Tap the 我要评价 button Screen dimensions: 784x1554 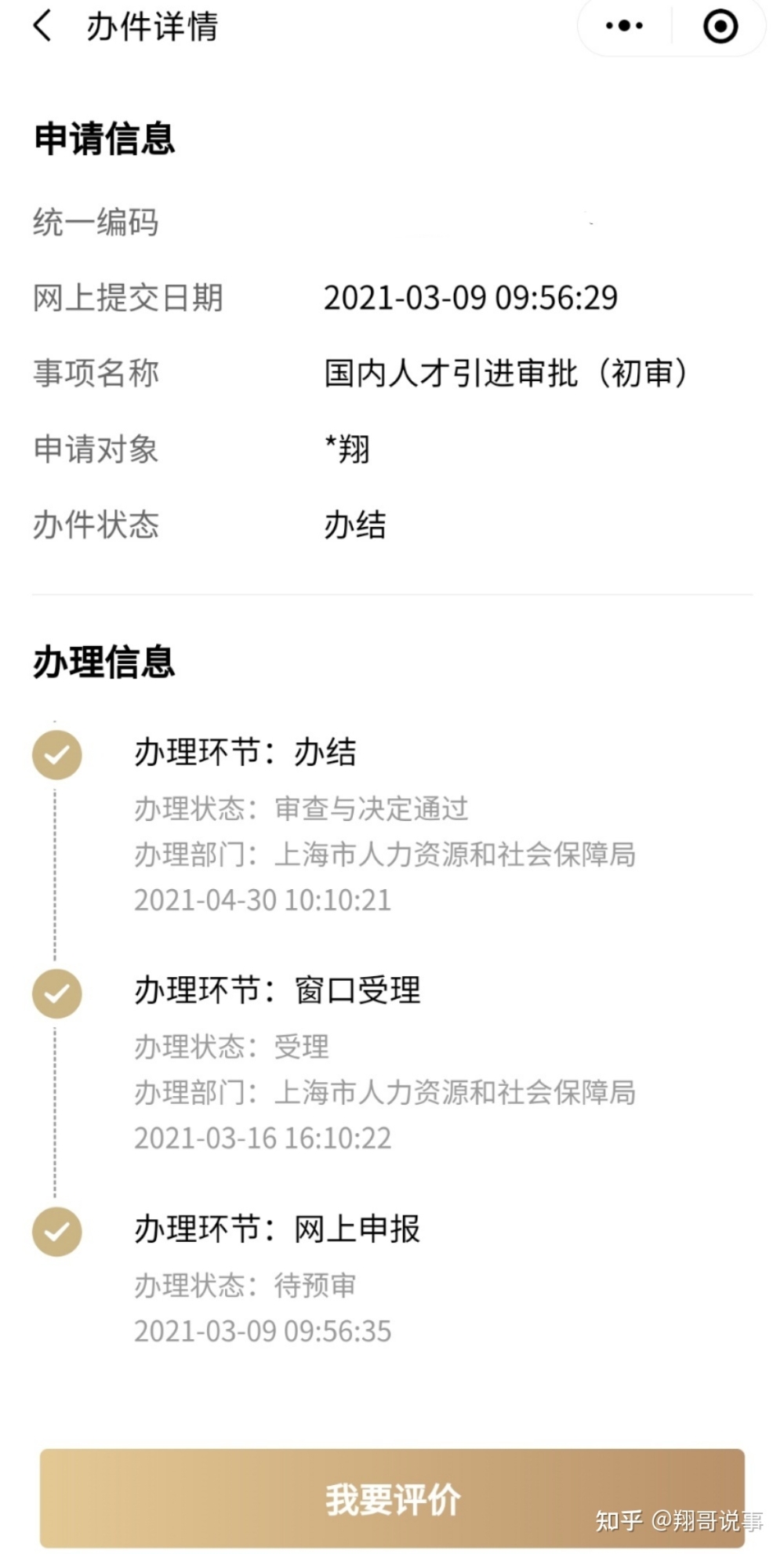[x=392, y=1498]
